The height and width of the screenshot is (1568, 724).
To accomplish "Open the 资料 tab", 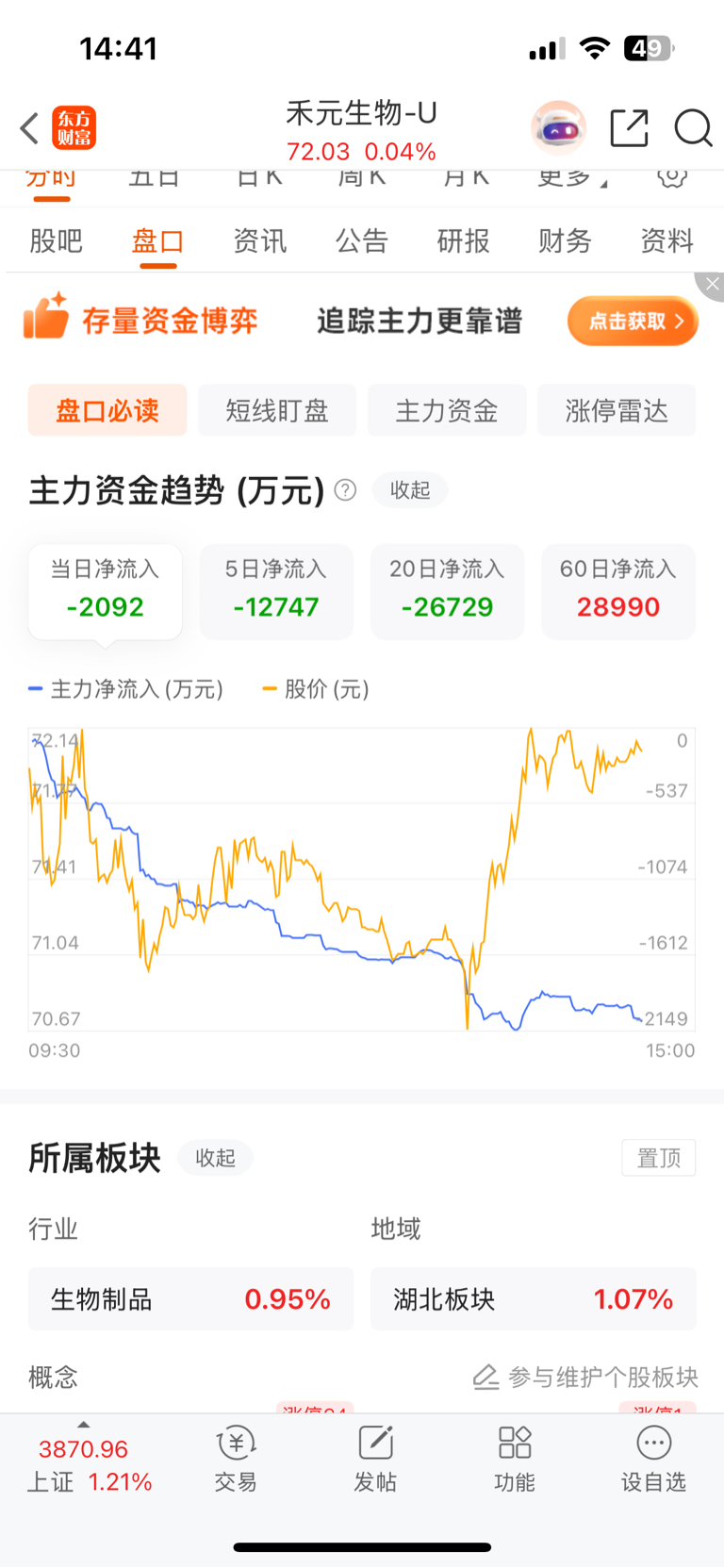I will click(666, 241).
